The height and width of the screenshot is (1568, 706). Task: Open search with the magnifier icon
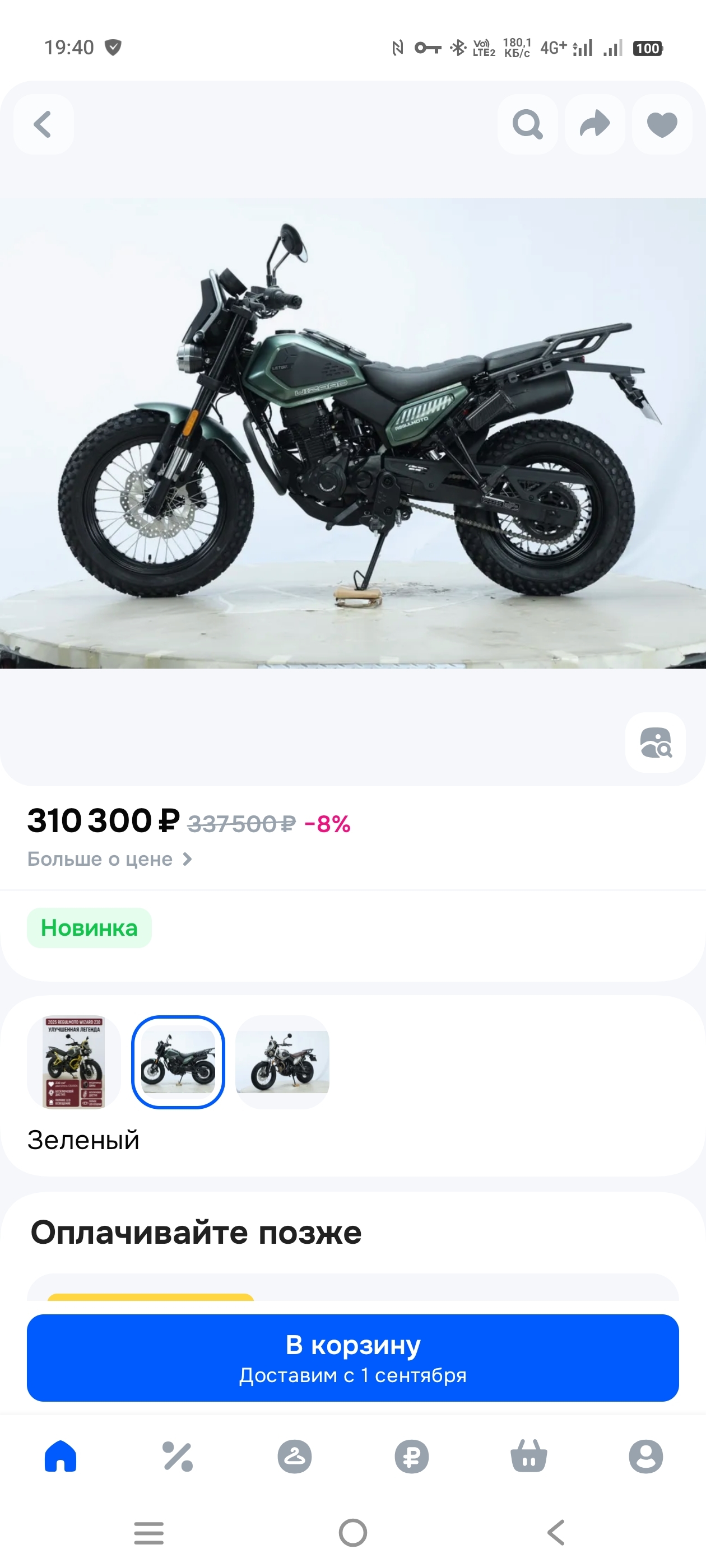tap(527, 124)
